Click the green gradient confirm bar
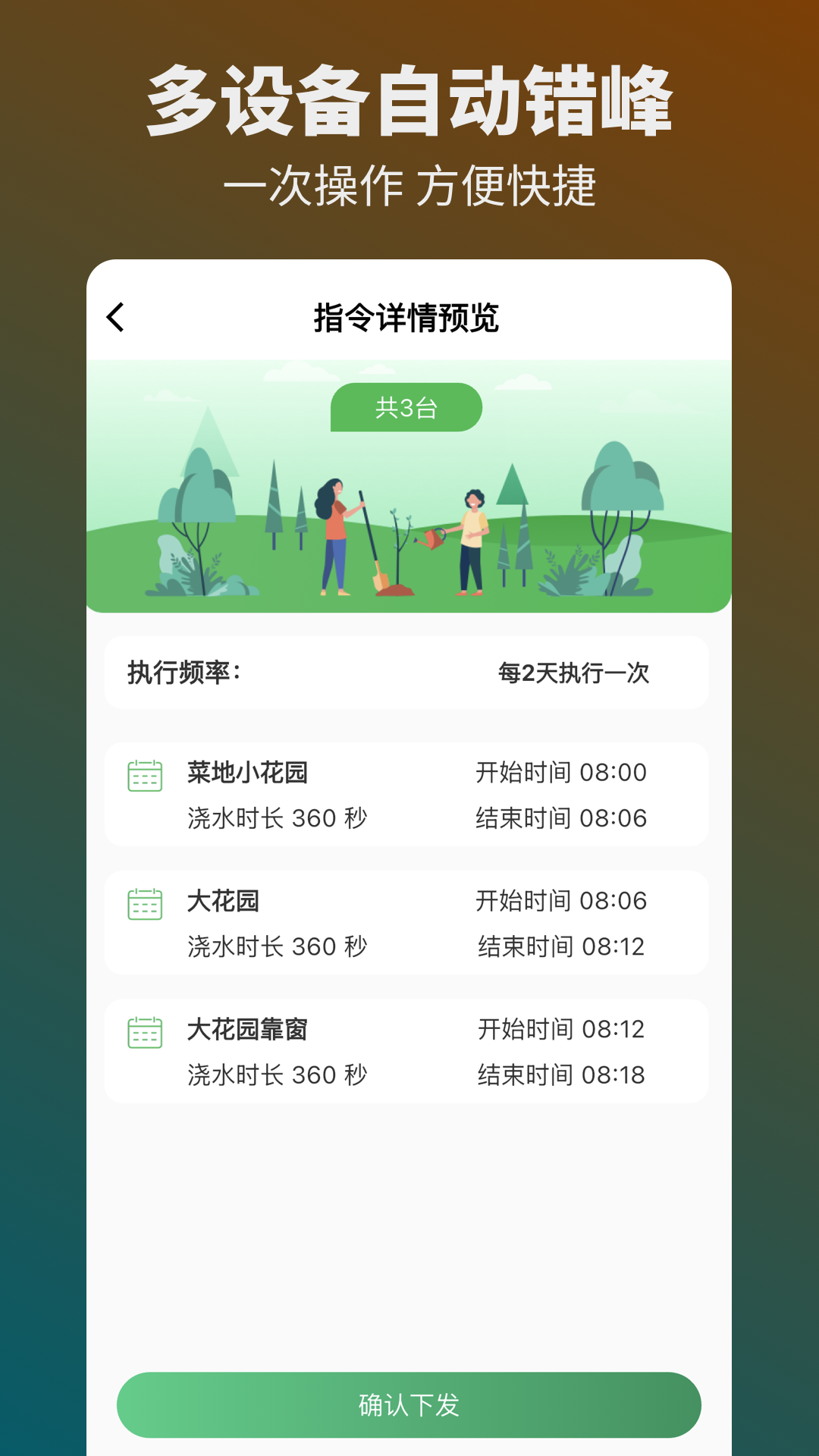 (409, 1404)
